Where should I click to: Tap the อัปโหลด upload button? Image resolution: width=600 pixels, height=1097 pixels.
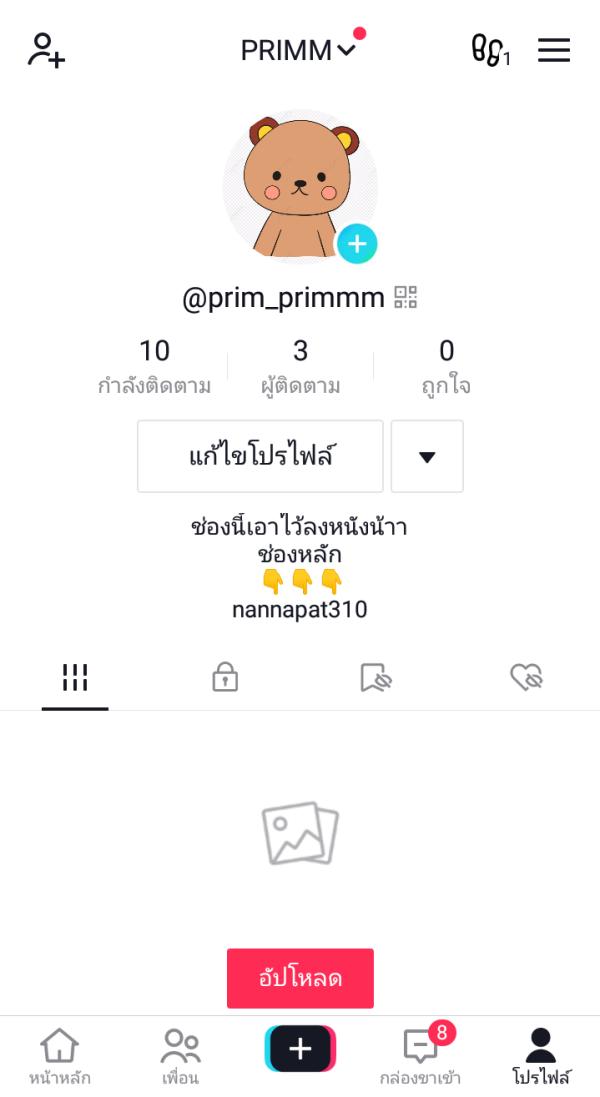click(x=300, y=978)
